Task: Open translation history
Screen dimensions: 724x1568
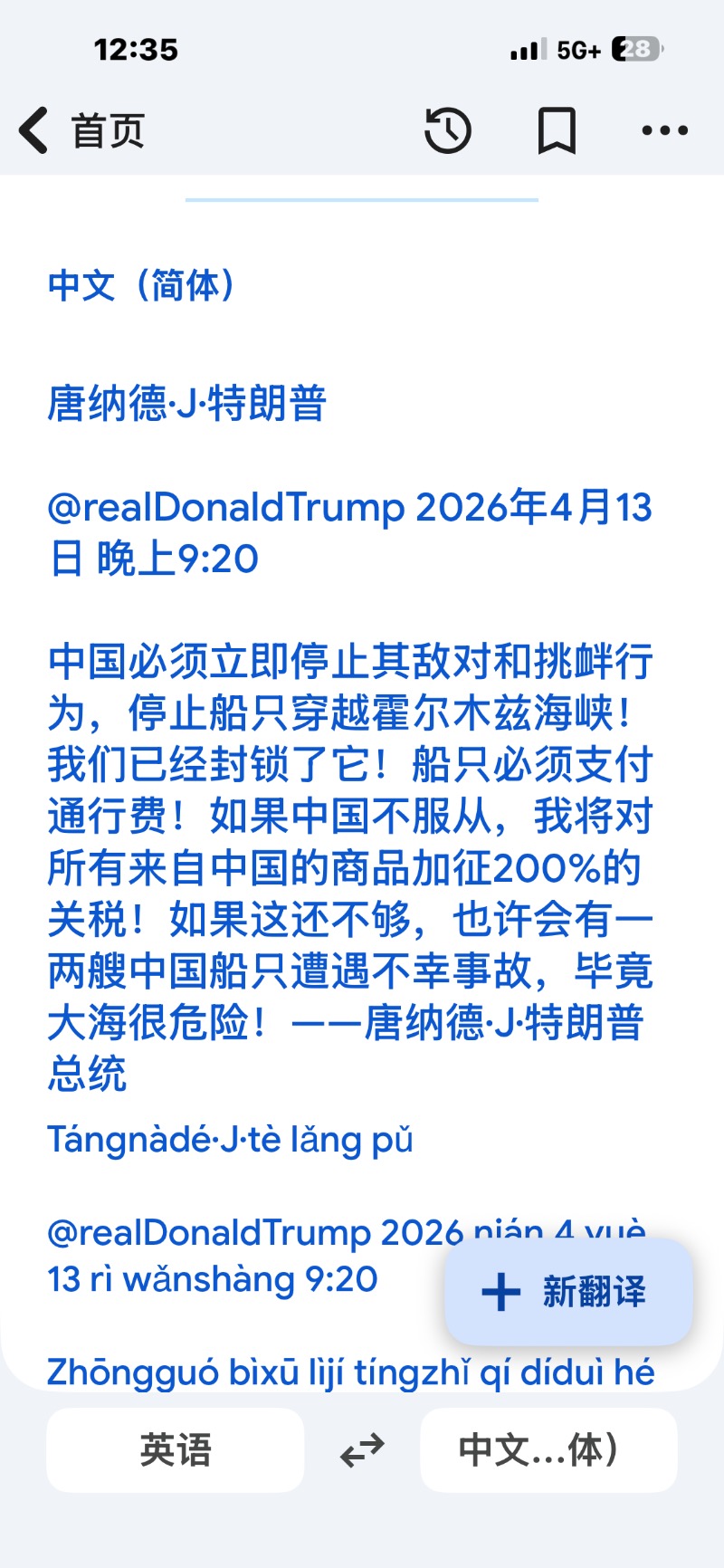Action: [448, 130]
